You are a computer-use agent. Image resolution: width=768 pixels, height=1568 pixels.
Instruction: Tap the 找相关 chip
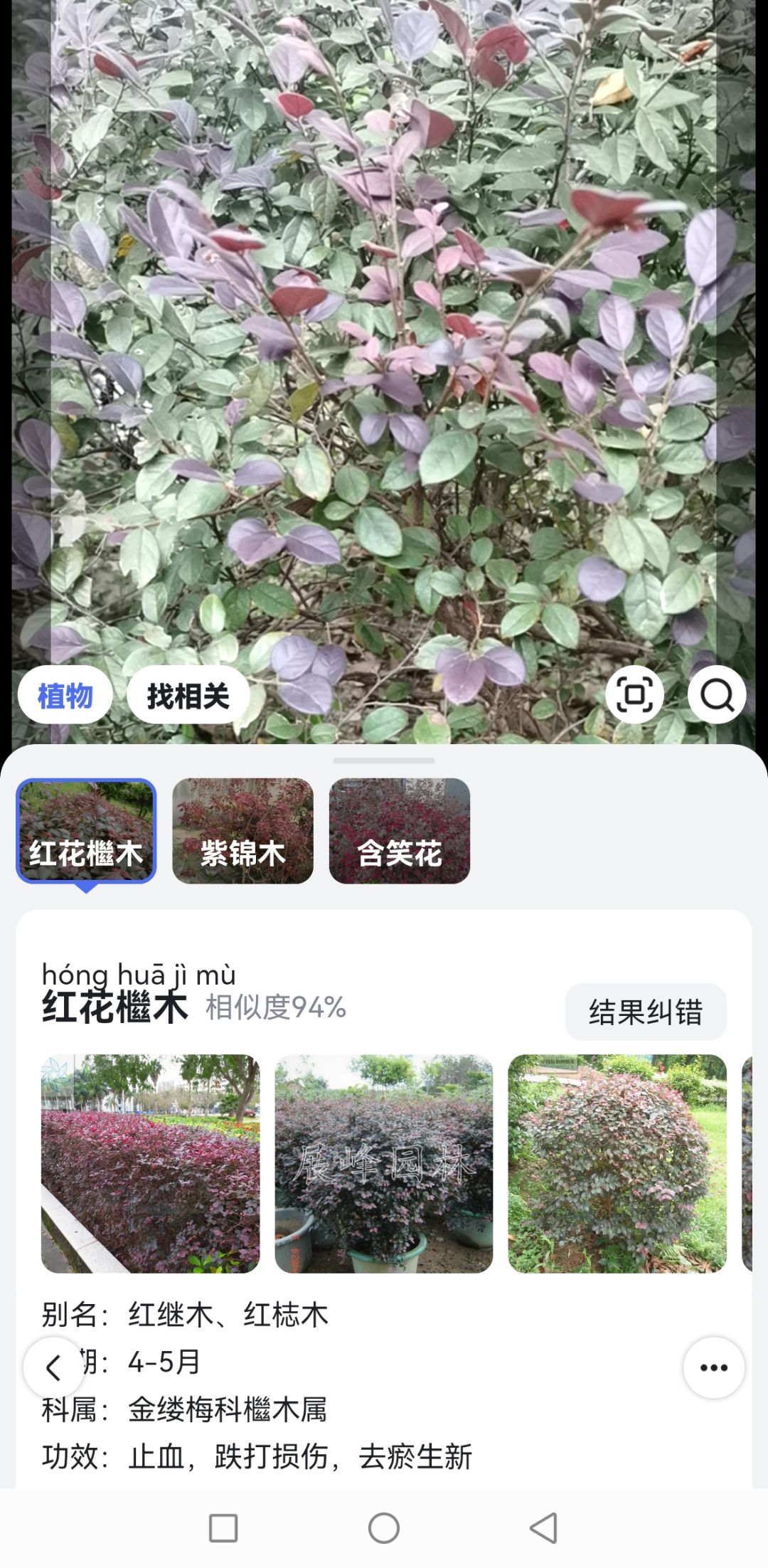[x=188, y=695]
